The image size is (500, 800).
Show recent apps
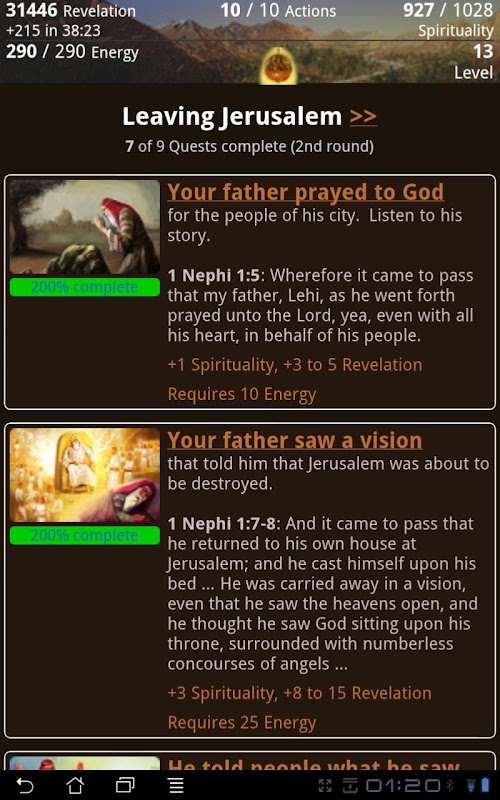tap(125, 785)
